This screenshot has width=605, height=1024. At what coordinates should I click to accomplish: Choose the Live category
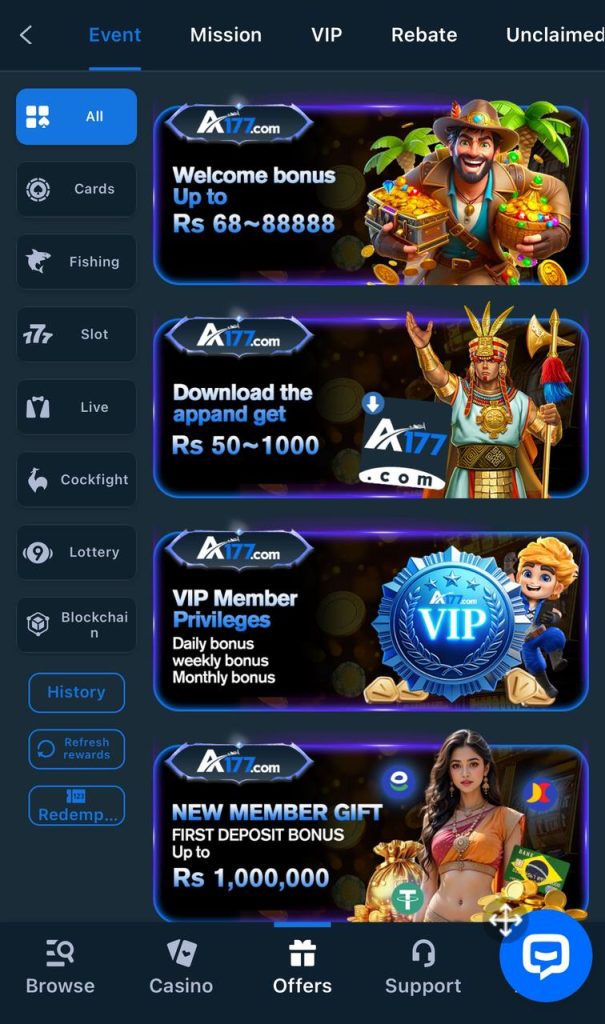[x=76, y=407]
